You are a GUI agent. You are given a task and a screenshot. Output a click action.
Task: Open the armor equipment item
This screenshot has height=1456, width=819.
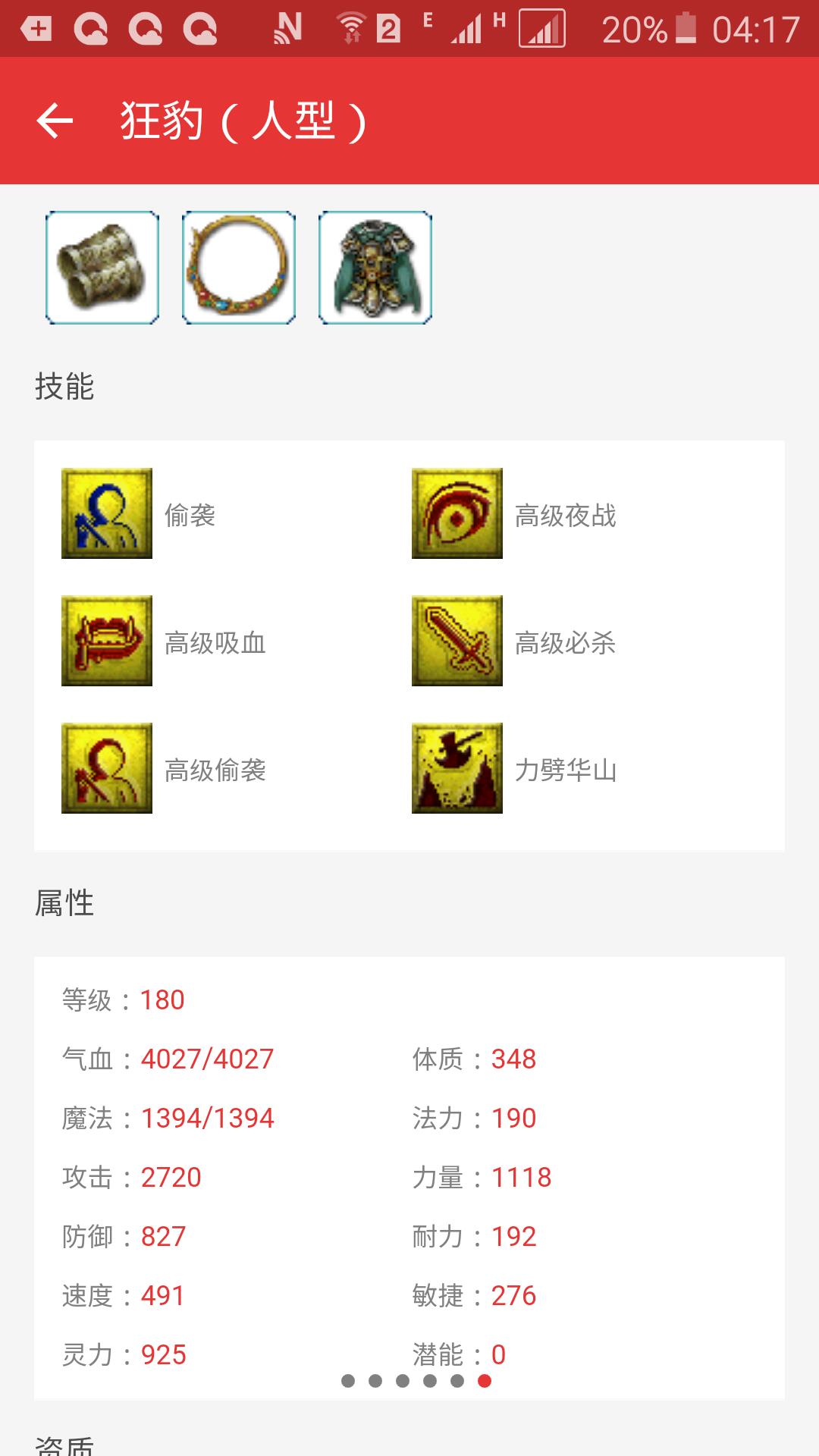[375, 268]
